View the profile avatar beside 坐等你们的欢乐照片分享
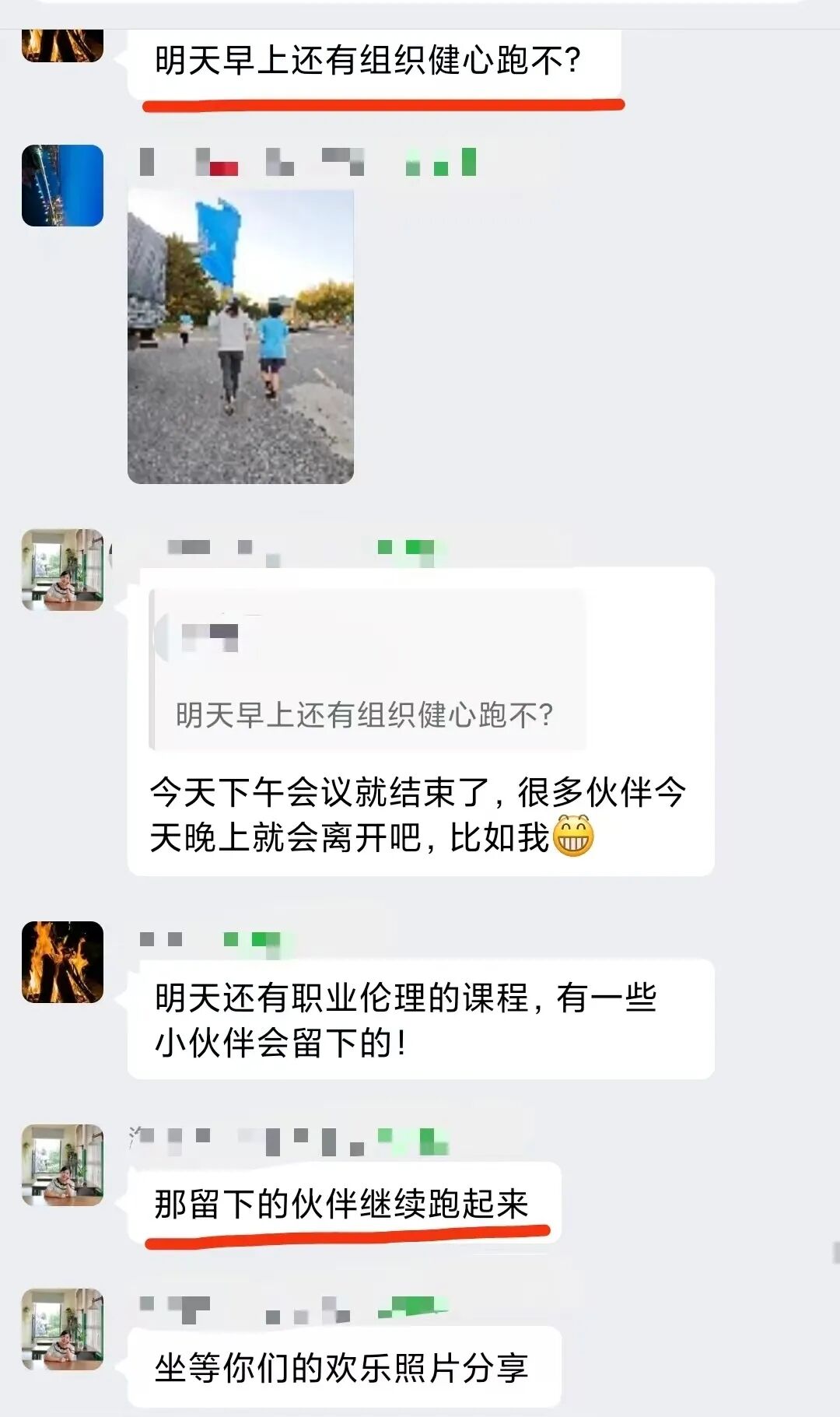Image resolution: width=840 pixels, height=1417 pixels. coord(62,1329)
